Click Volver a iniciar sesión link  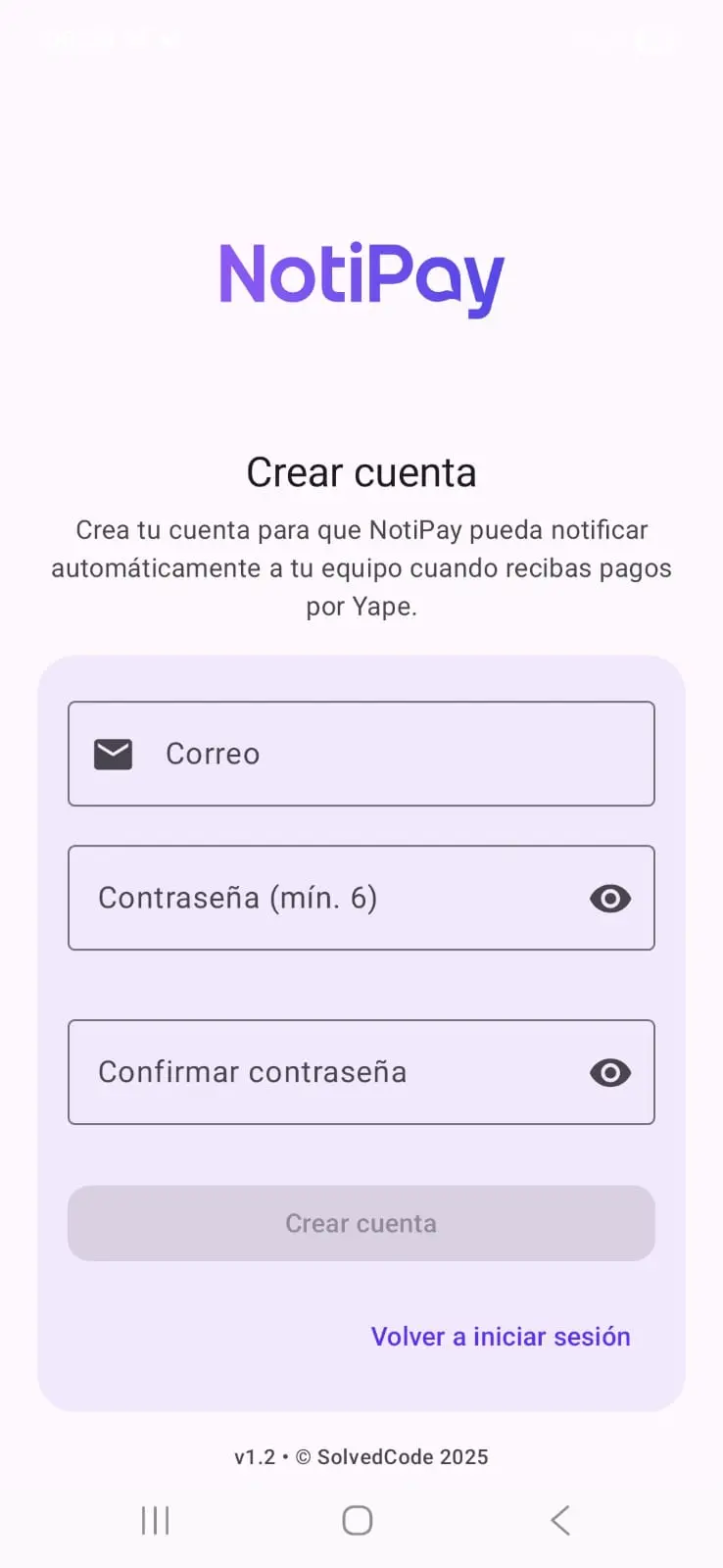point(500,1336)
